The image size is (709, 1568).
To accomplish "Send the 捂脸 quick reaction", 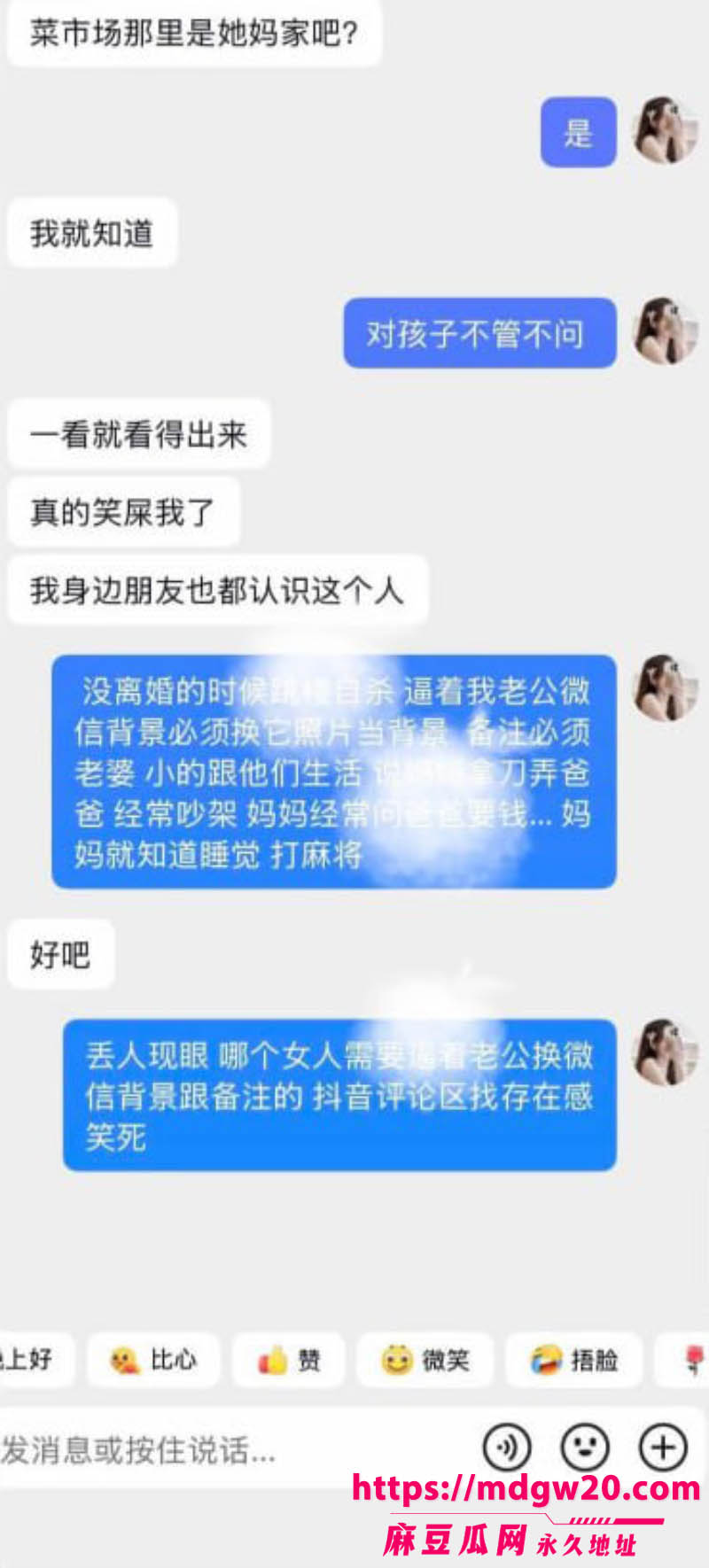I will [573, 1360].
